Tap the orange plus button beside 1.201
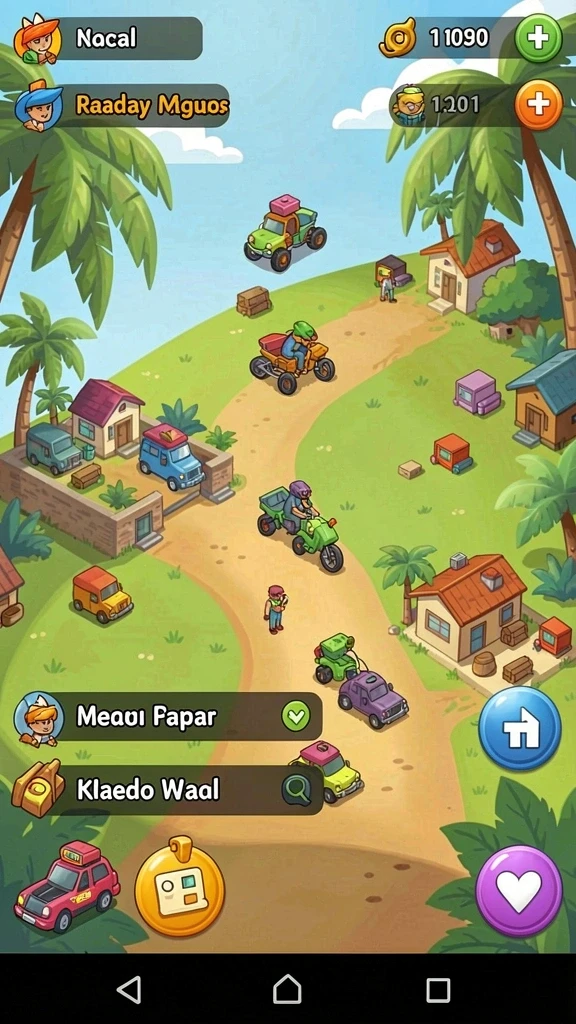576x1024 pixels. point(538,104)
